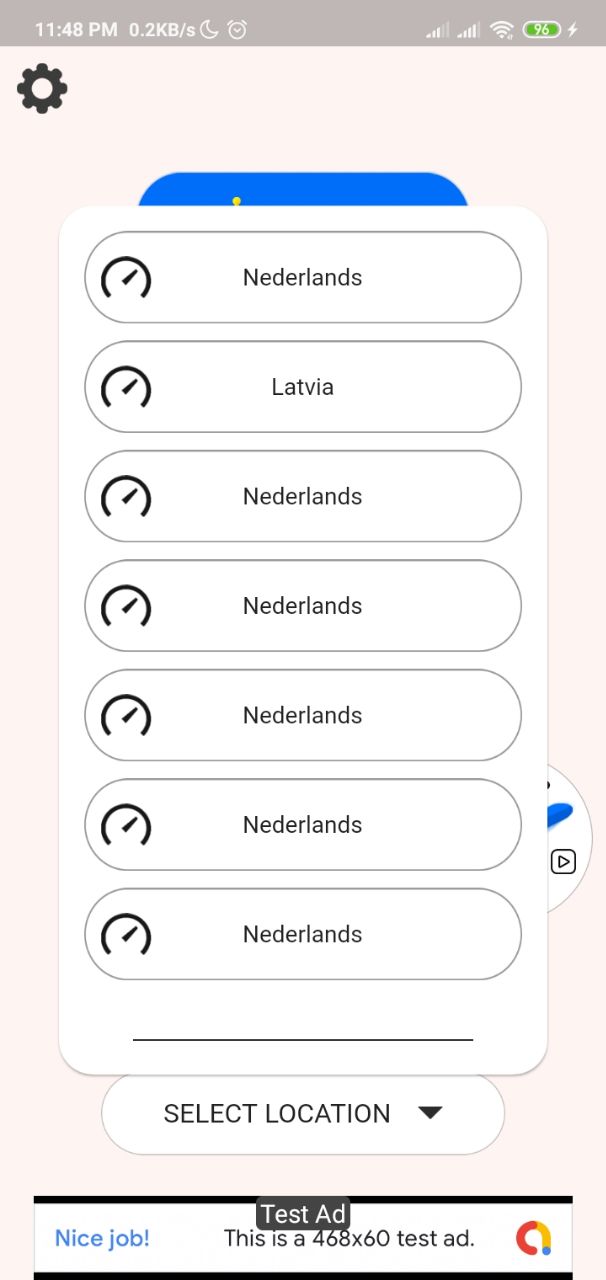Open the Nice job test ad banner

[x=302, y=1238]
